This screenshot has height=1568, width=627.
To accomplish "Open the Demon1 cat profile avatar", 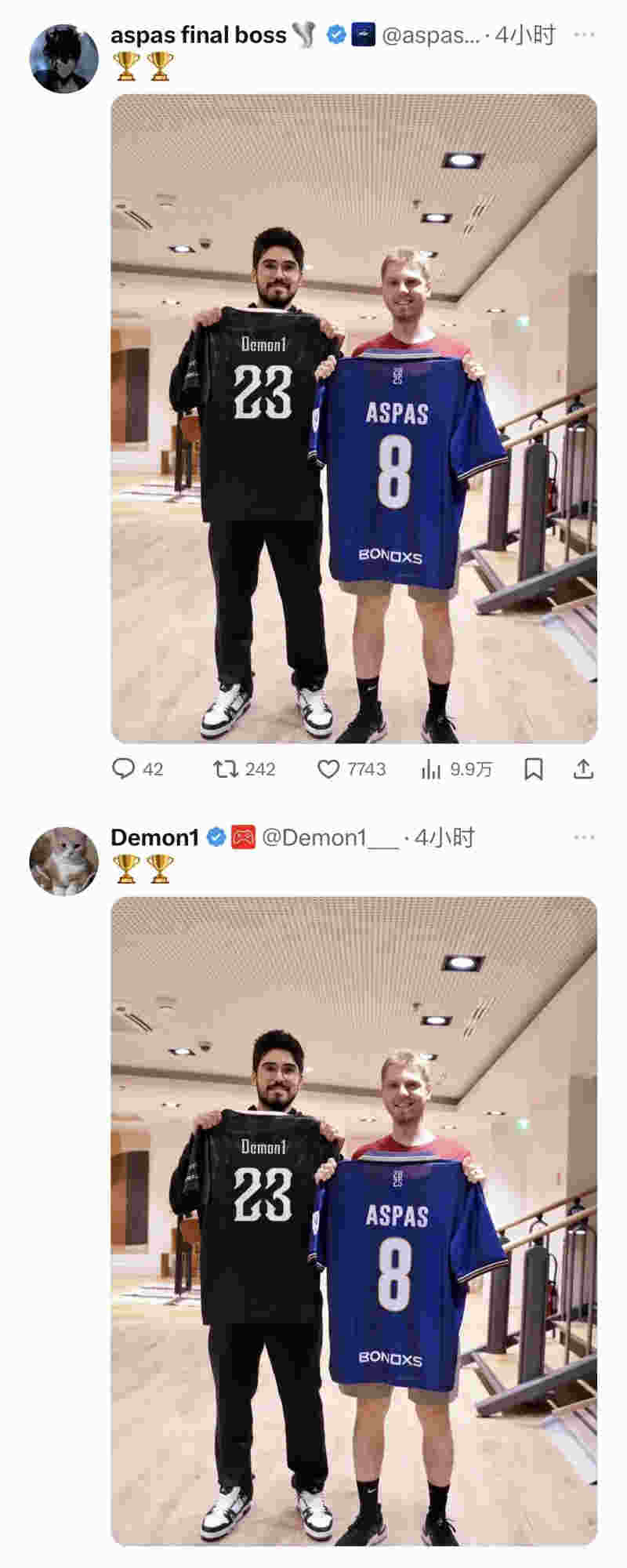I will tap(63, 861).
